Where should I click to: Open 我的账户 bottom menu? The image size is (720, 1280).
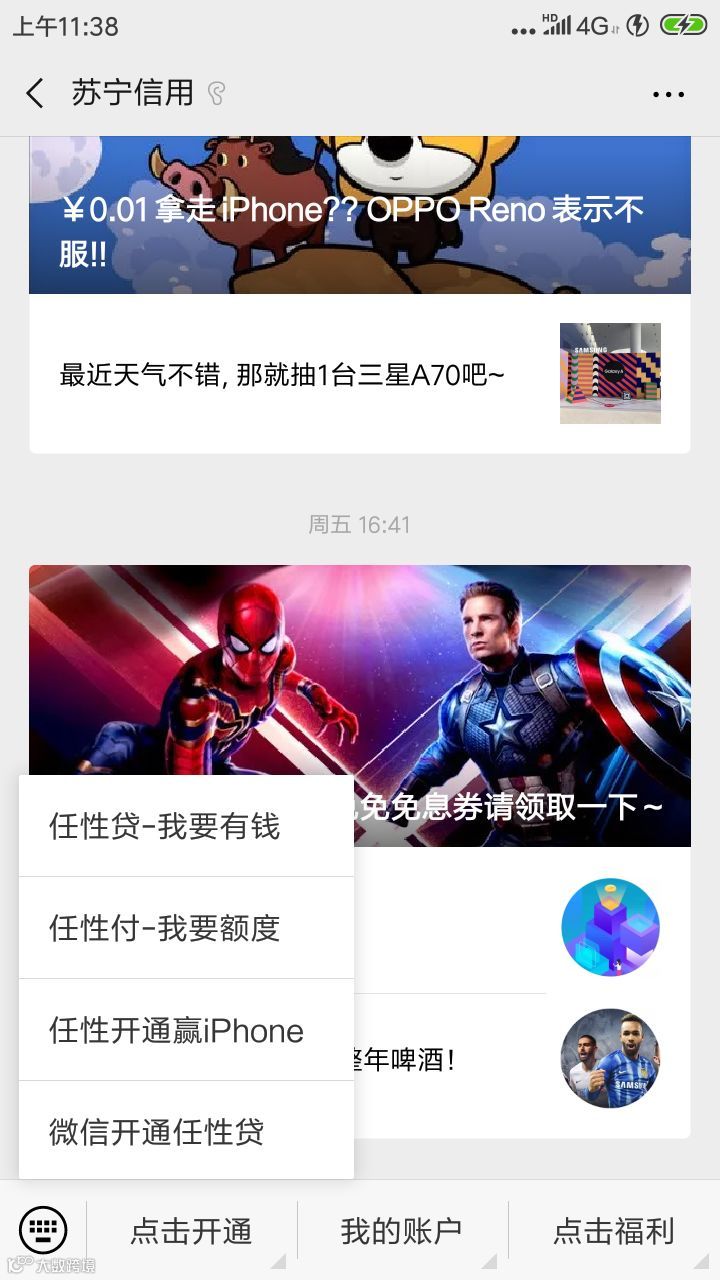pyautogui.click(x=402, y=1231)
